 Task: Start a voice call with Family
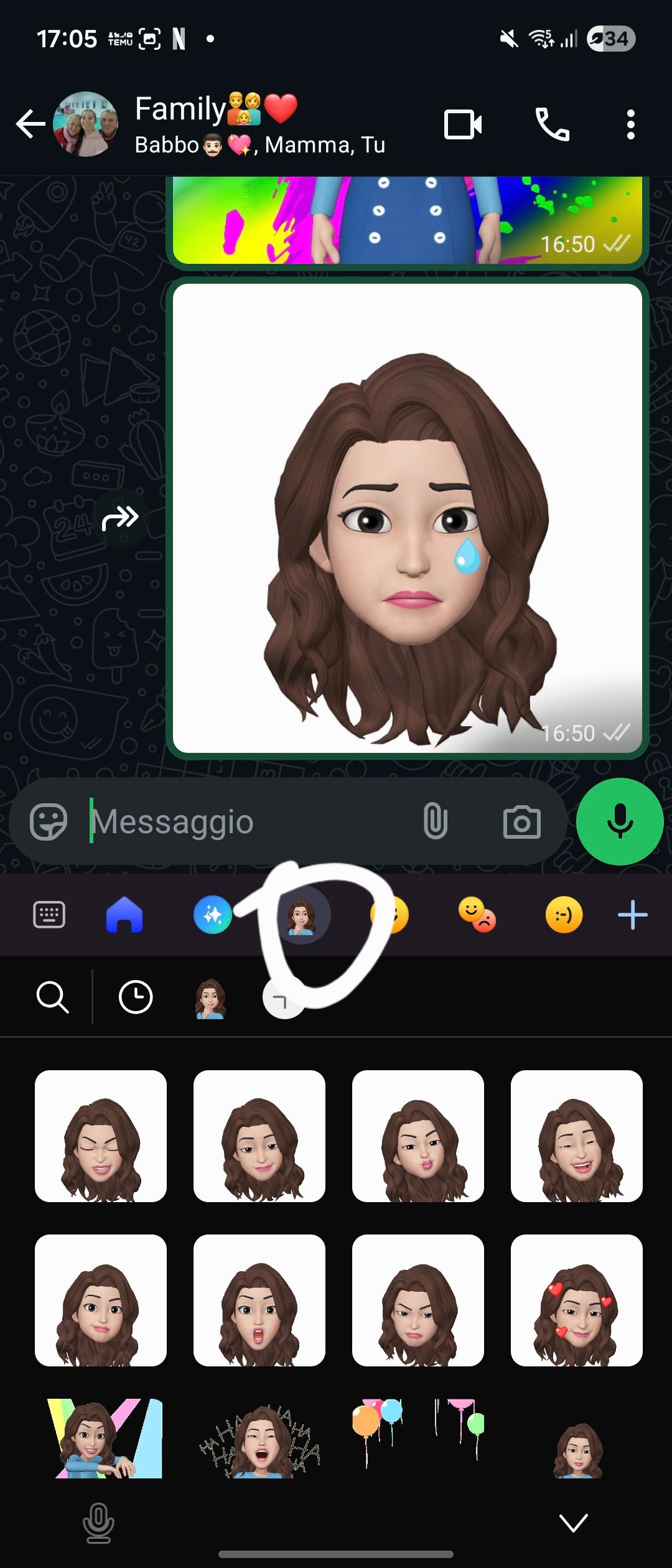pos(552,124)
